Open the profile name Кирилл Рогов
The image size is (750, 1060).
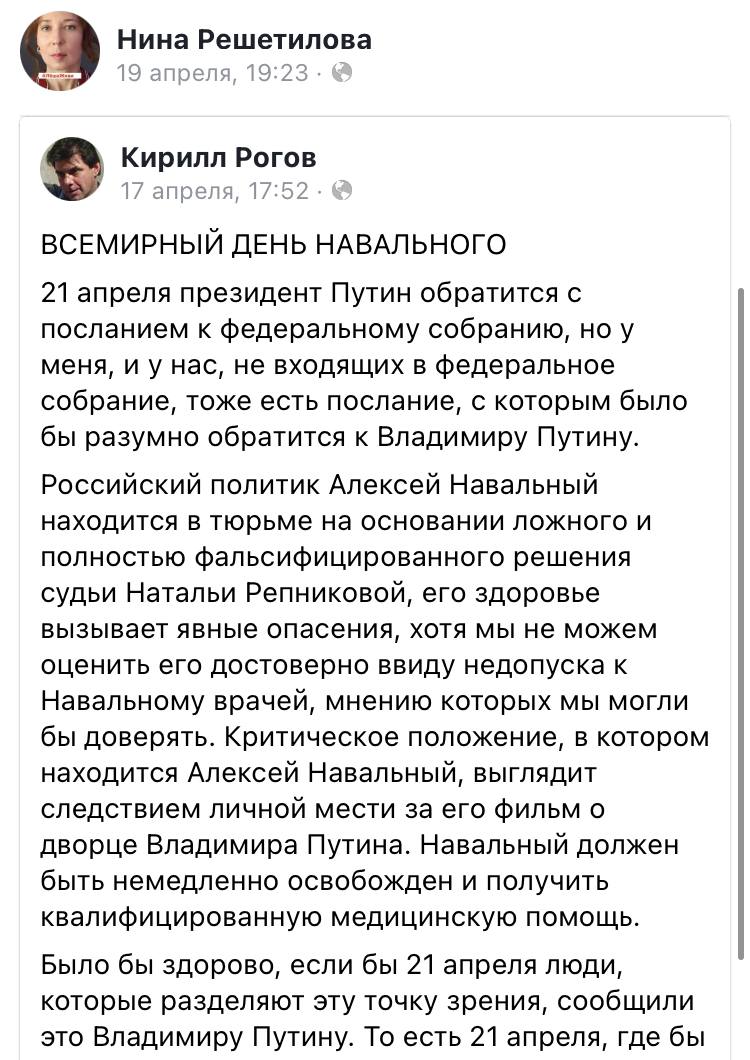point(218,158)
